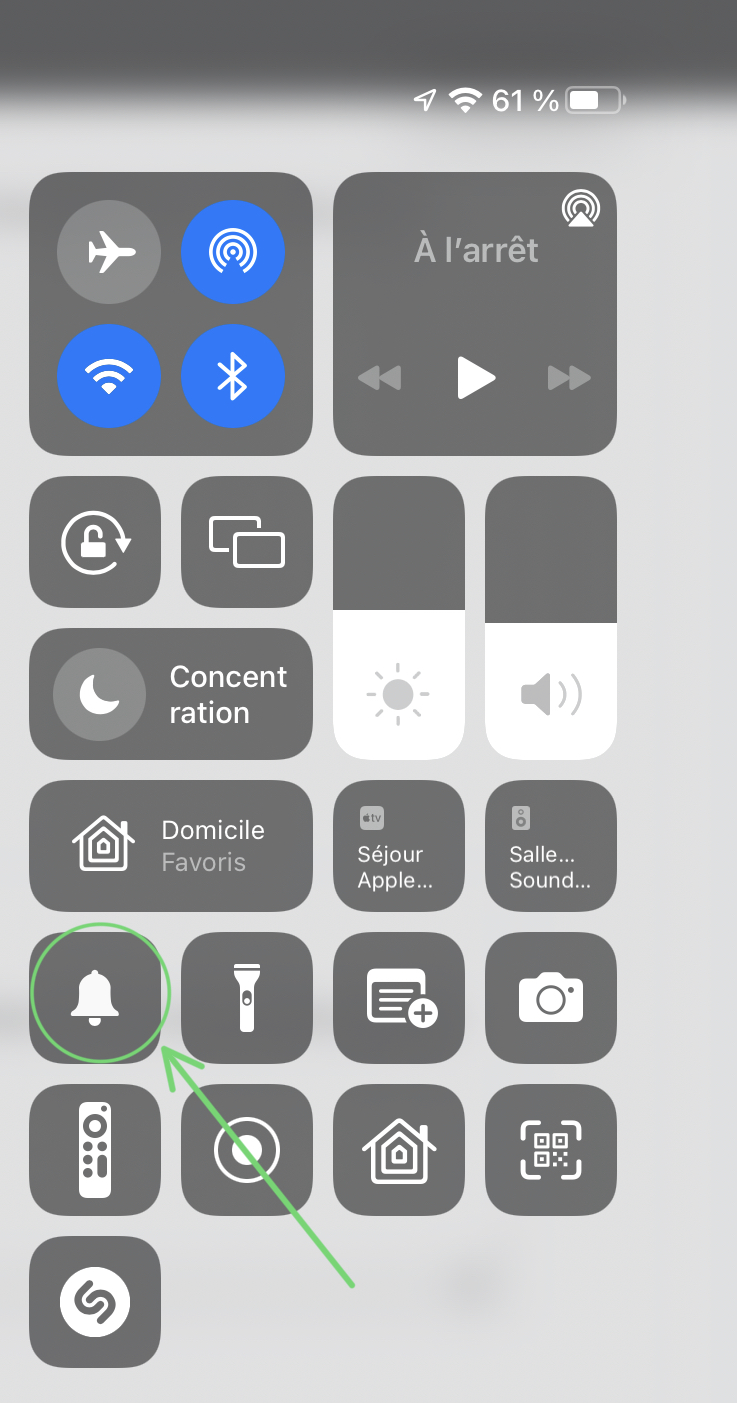Identify music with Shazam

pyautogui.click(x=95, y=1302)
